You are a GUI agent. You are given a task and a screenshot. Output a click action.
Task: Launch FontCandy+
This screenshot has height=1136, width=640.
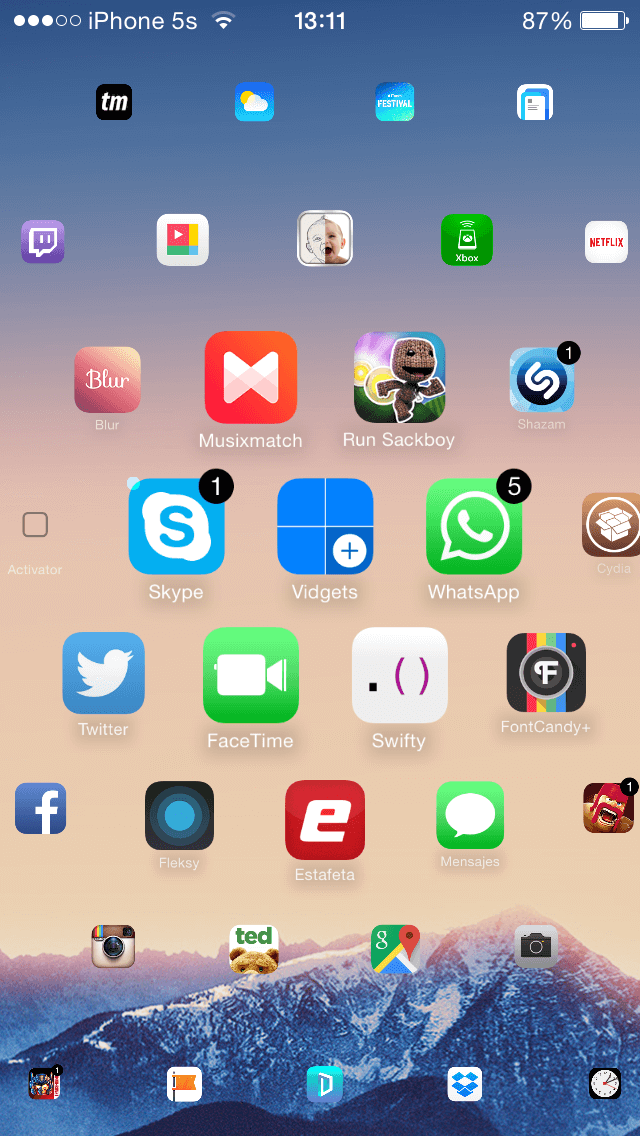click(545, 672)
